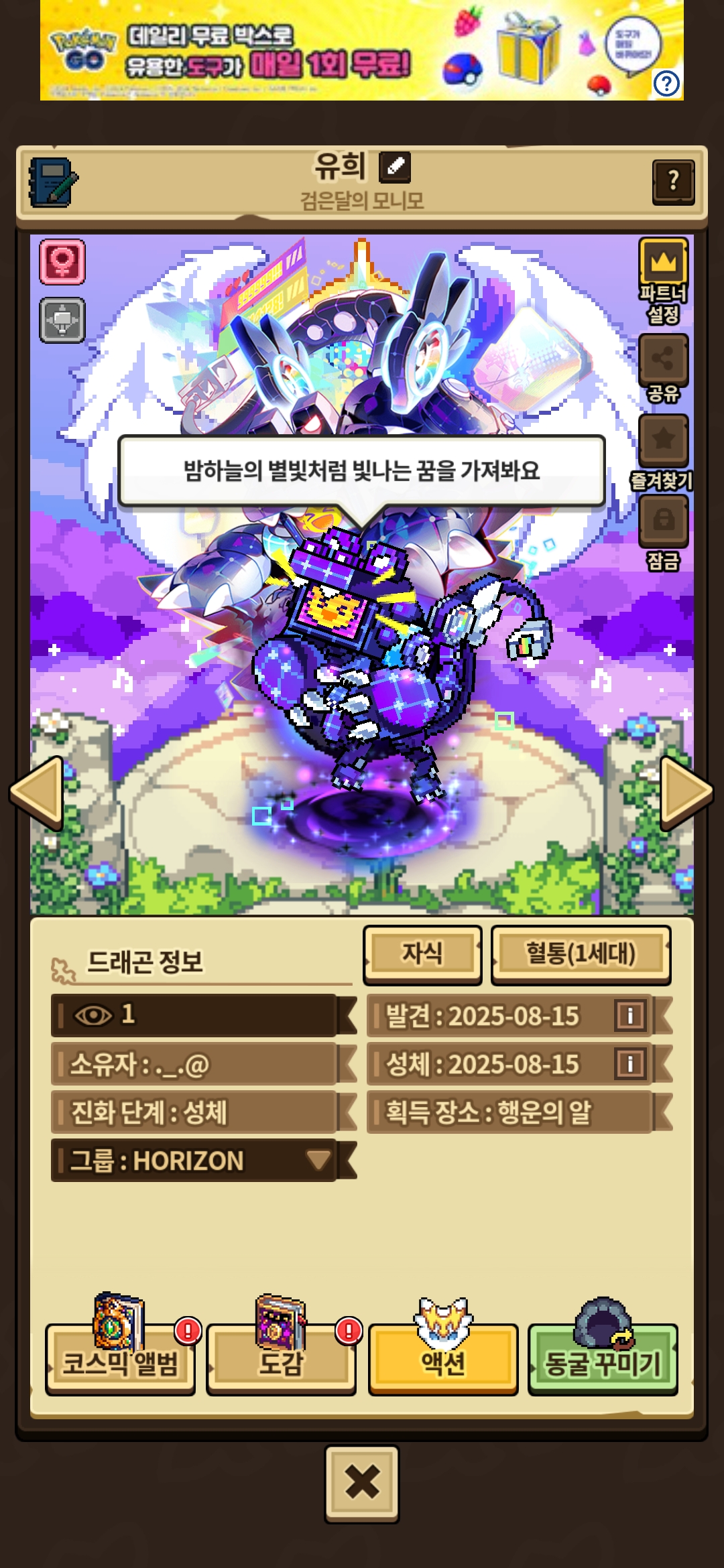The image size is (724, 1568).
Task: Share this dragon via 공유
Action: [663, 359]
